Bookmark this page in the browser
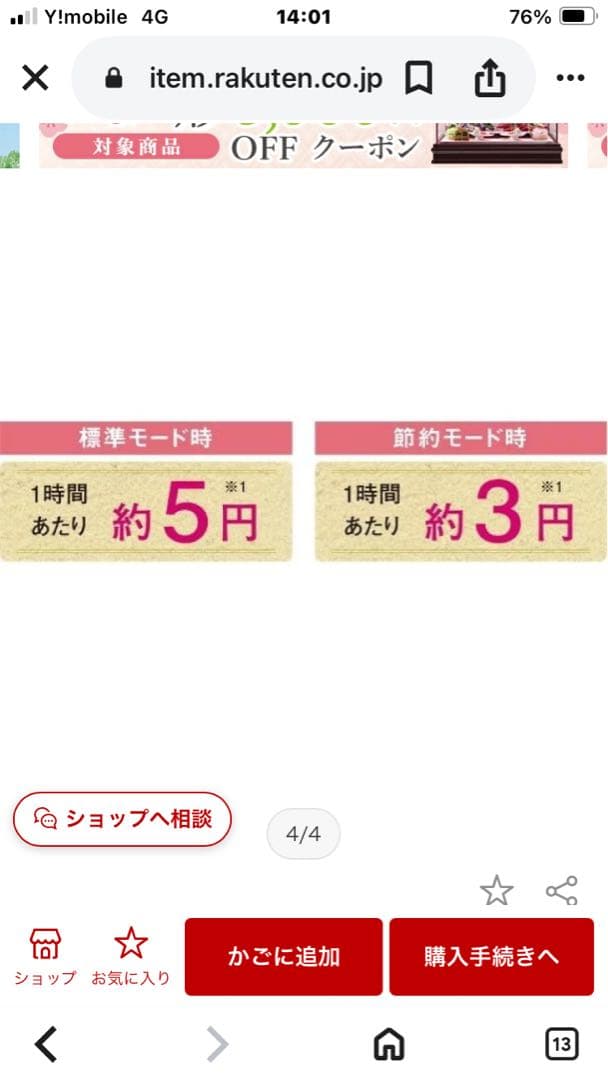Image resolution: width=608 pixels, height=1080 pixels. point(419,78)
